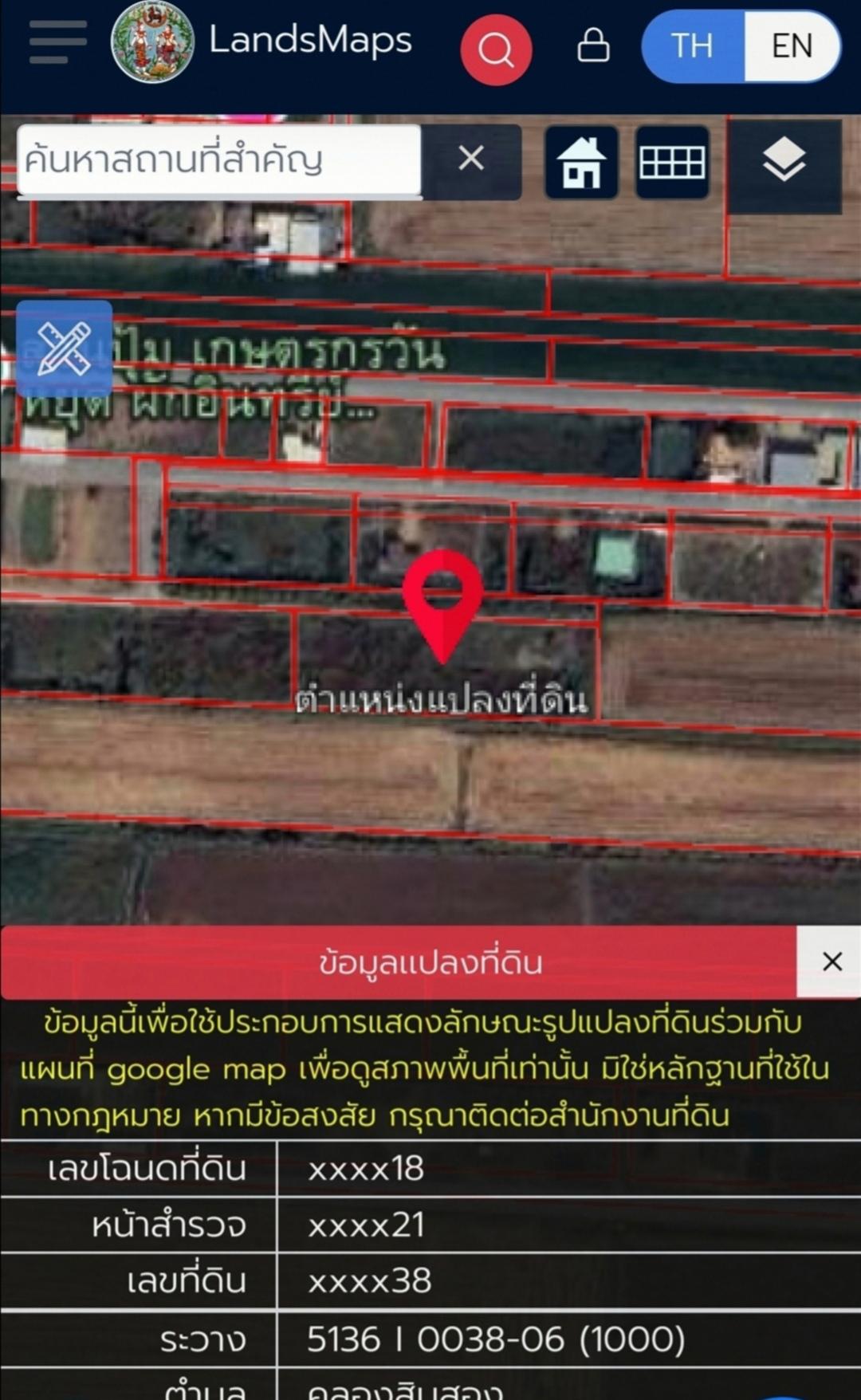
Task: Tap the place search field
Action: coord(219,159)
